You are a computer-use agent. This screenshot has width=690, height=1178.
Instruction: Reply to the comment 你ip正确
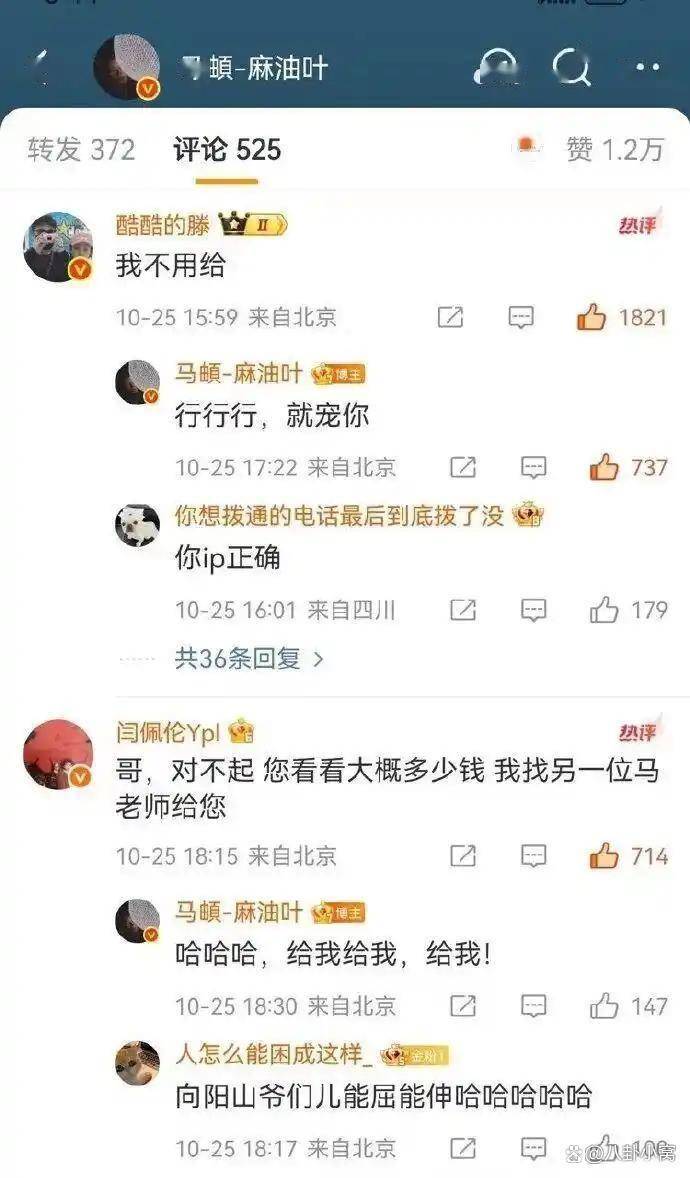(534, 610)
